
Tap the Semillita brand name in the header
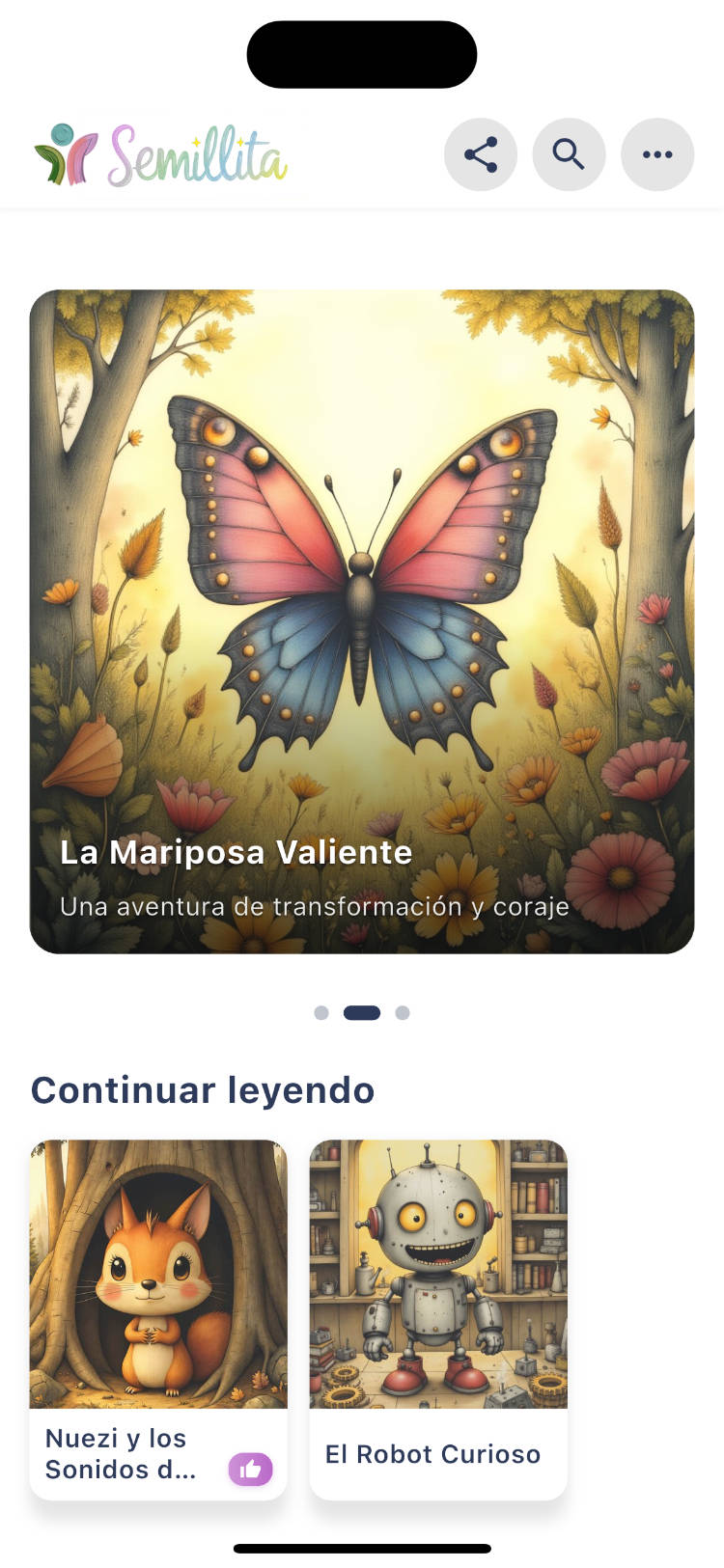(198, 152)
